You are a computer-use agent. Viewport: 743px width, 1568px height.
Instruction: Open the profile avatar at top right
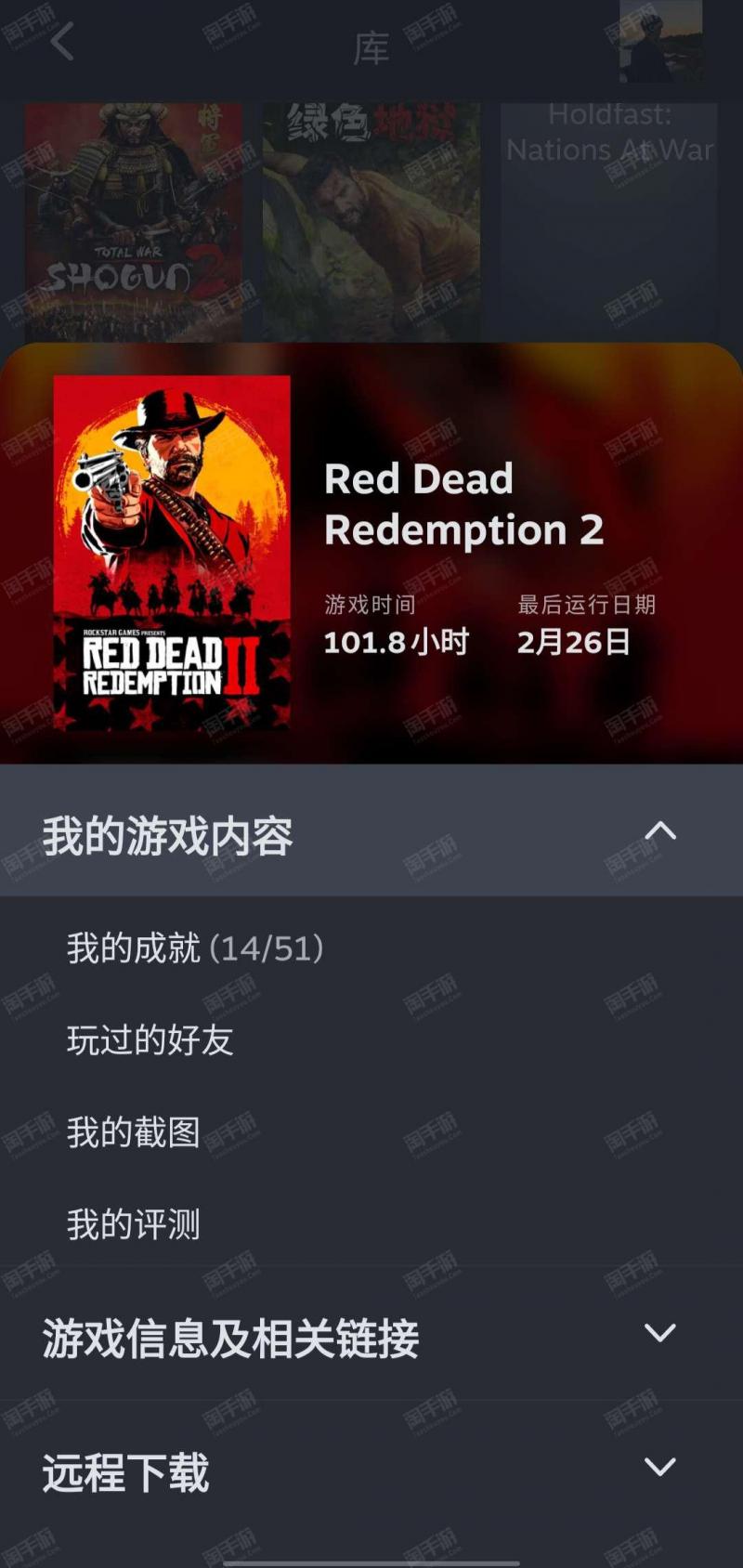tap(660, 39)
